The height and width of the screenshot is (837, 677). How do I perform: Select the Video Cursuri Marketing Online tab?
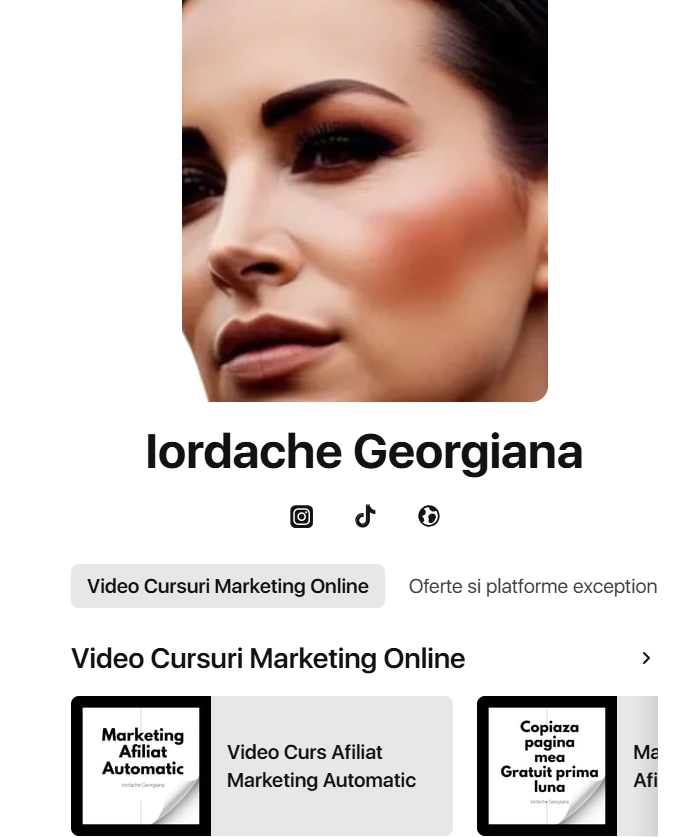[227, 586]
